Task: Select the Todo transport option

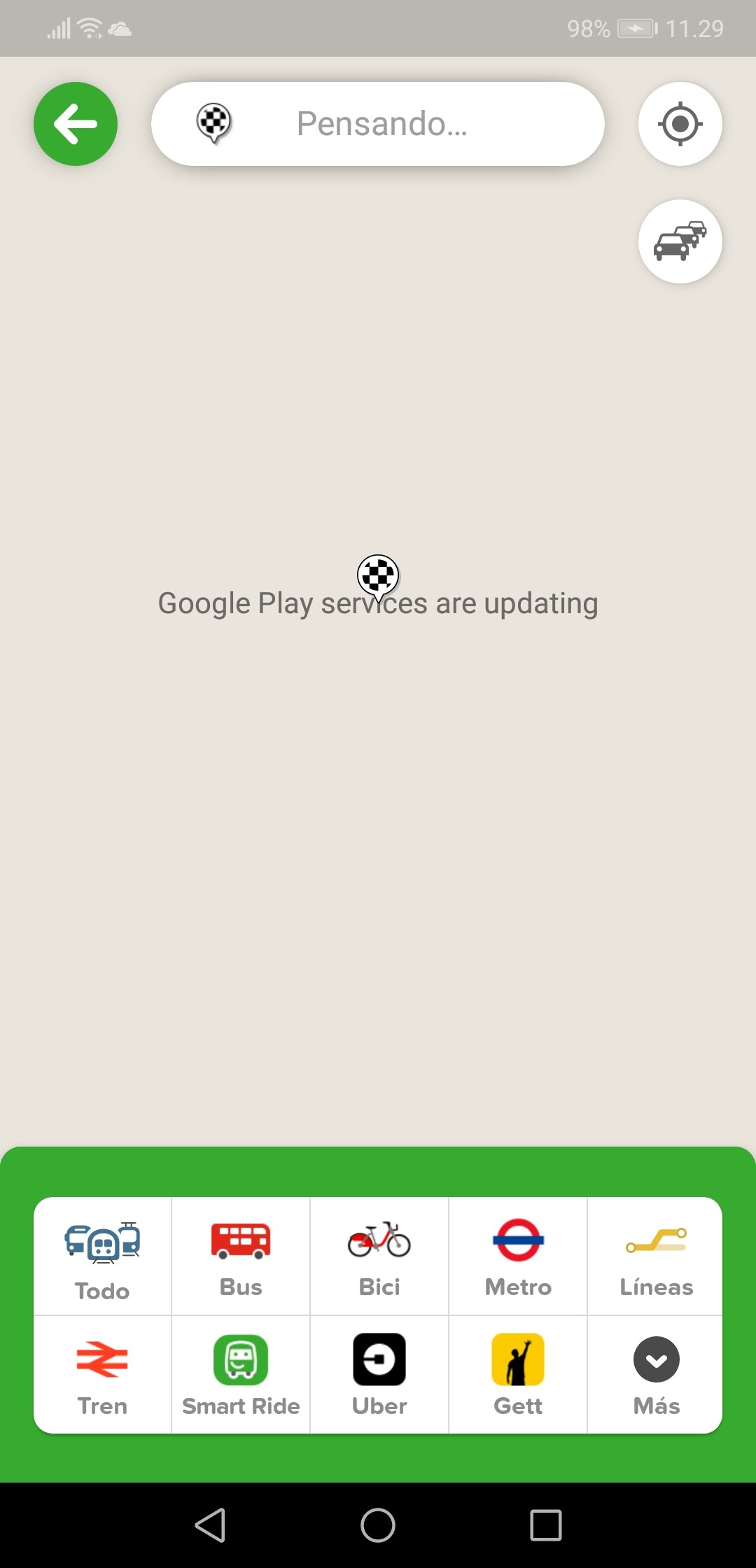Action: 102,1256
